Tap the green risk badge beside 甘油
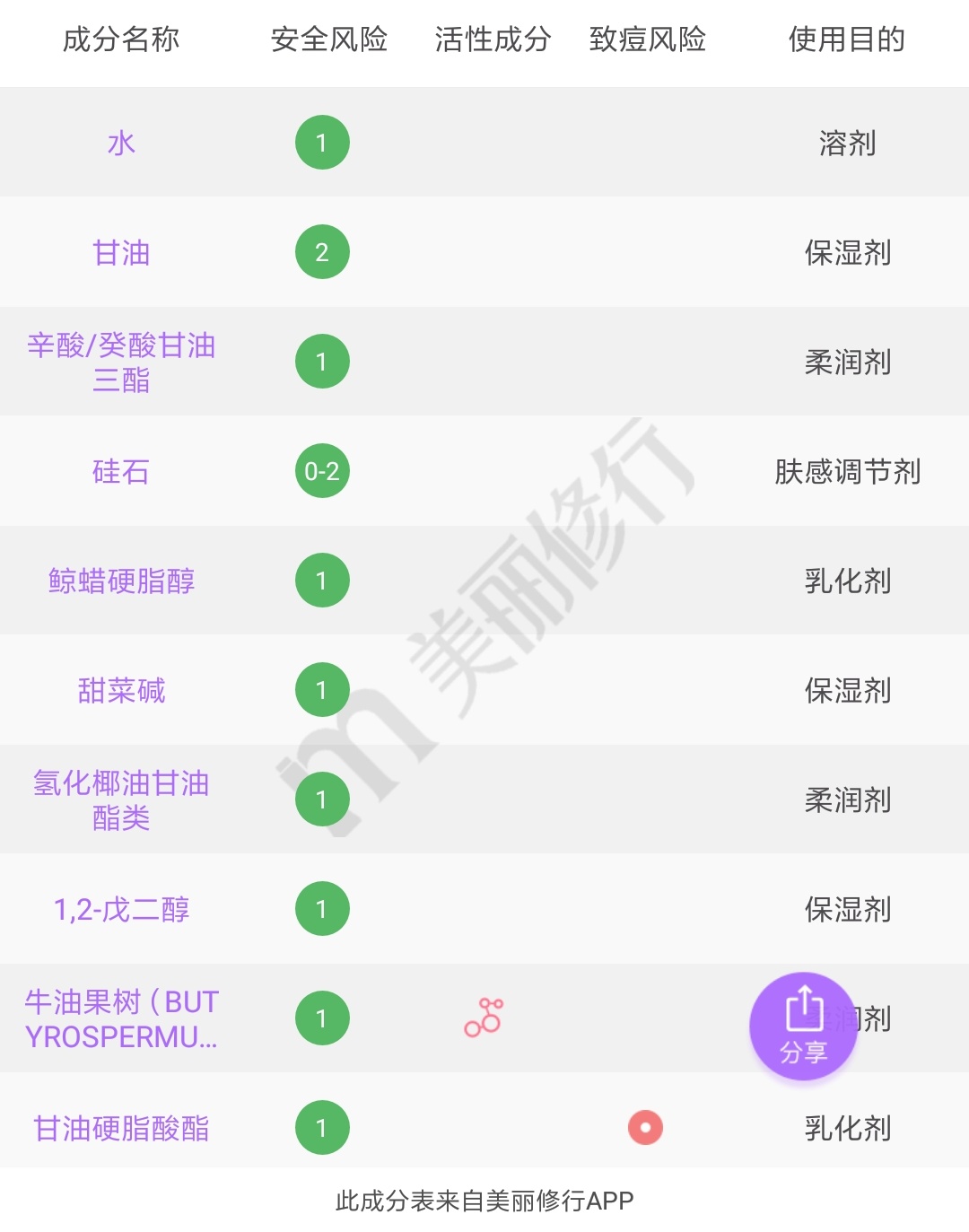Screen dimensions: 969x1232 coord(321,252)
